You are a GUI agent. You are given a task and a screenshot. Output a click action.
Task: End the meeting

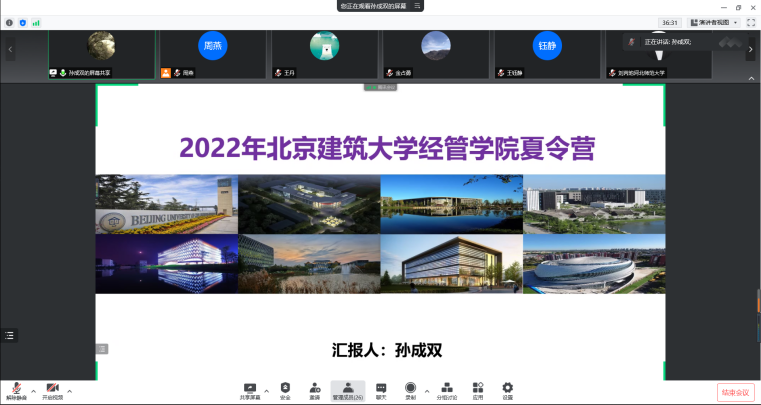point(735,392)
